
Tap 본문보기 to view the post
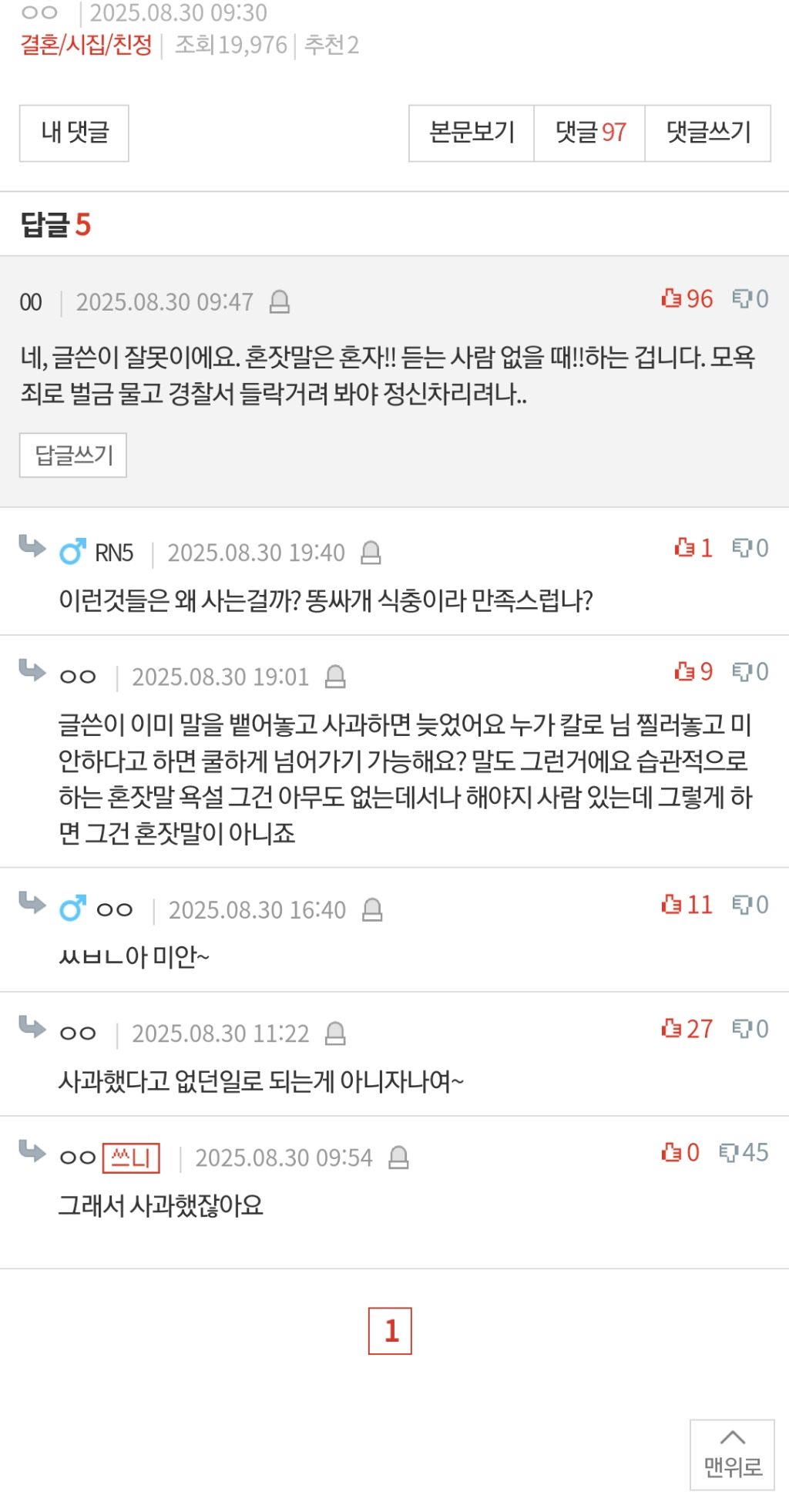(471, 133)
